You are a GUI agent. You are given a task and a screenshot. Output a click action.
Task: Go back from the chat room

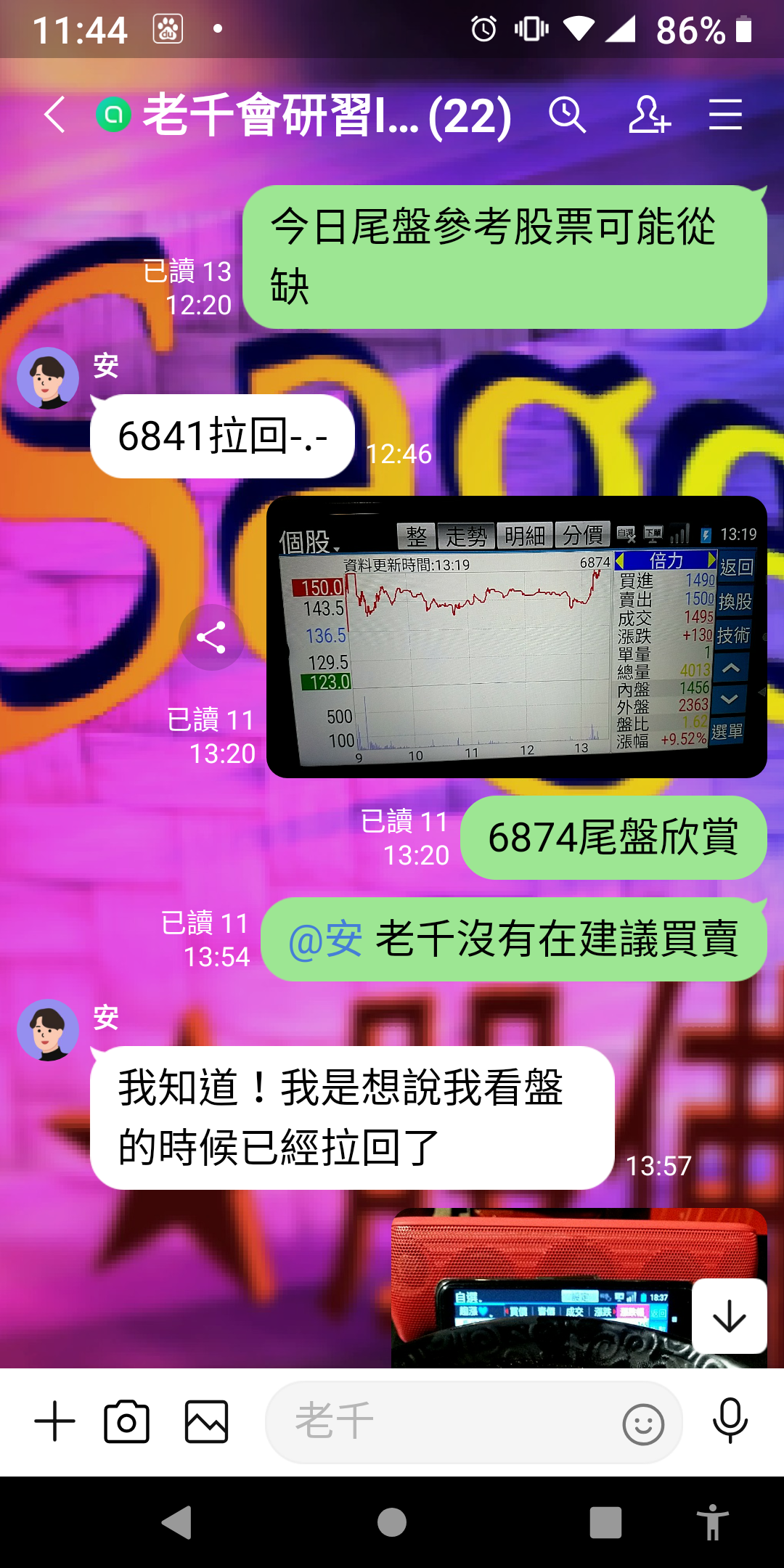point(54,115)
